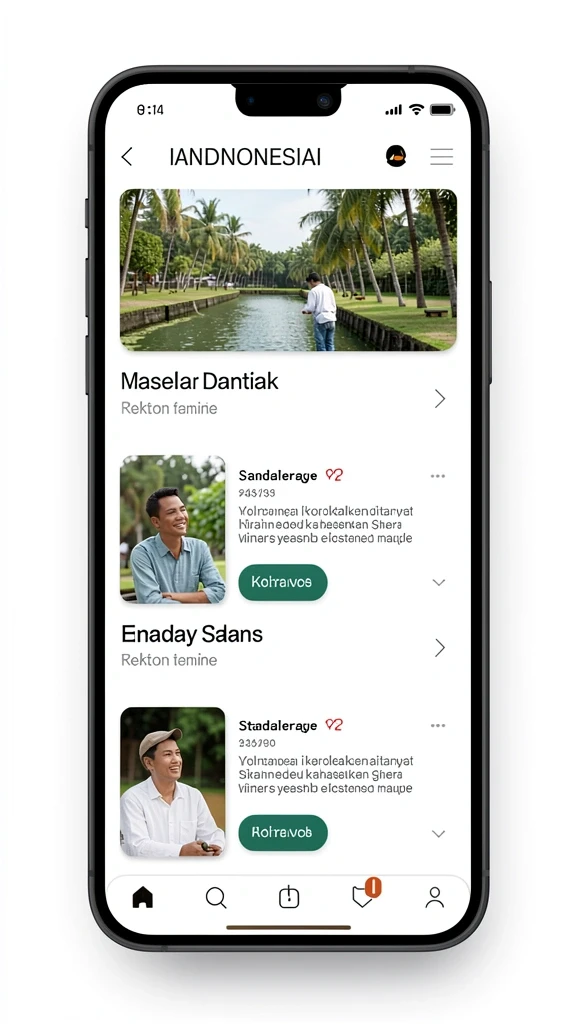The width and height of the screenshot is (576, 1024).
Task: Switch to the Search tab
Action: point(216,898)
